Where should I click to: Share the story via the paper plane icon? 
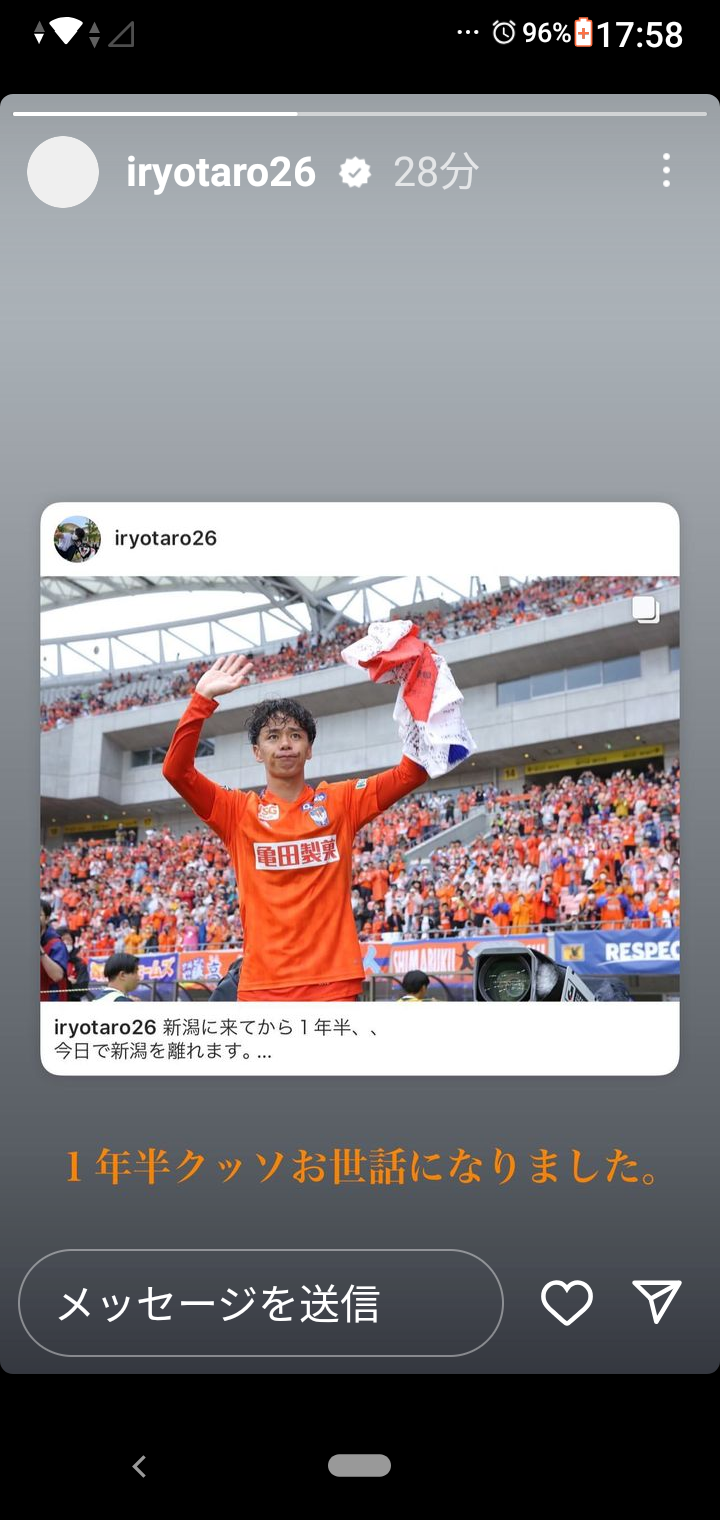(x=657, y=1302)
